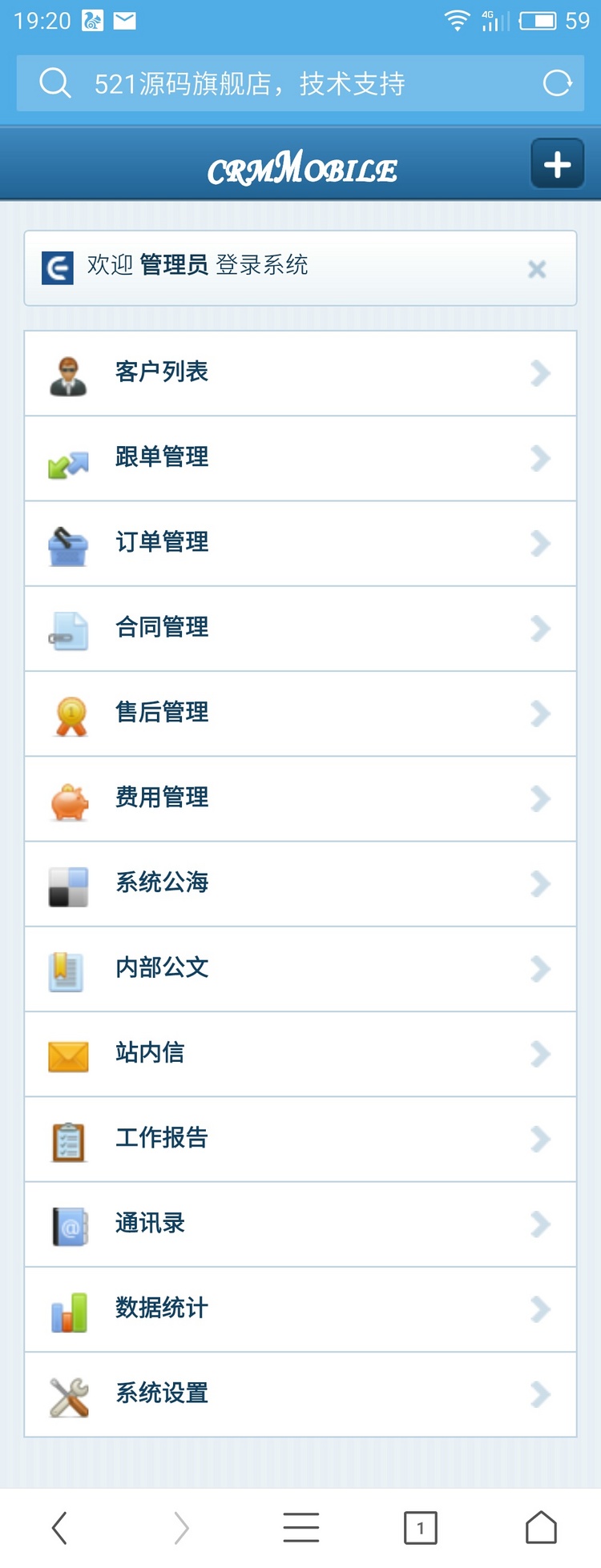Open the 站内信 envelope icon
This screenshot has width=601, height=1568.
point(68,1054)
